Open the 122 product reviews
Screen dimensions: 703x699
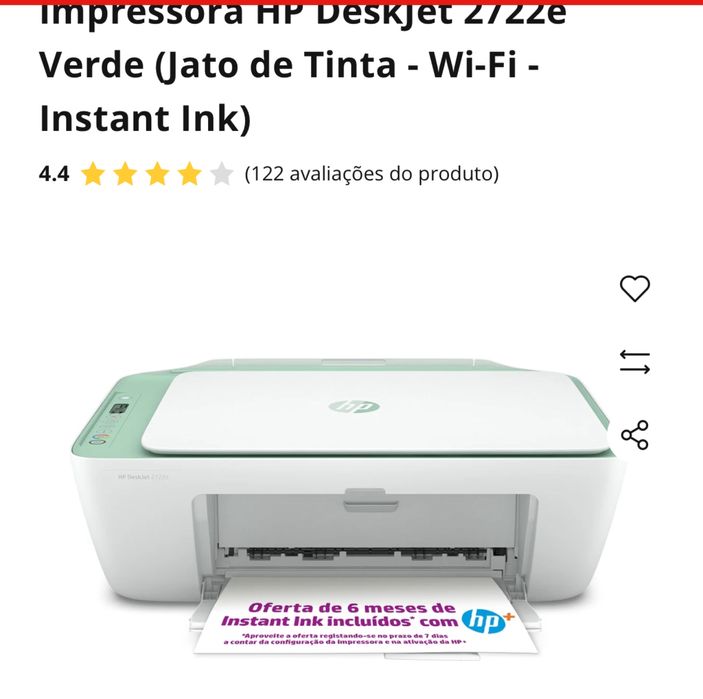coord(371,174)
